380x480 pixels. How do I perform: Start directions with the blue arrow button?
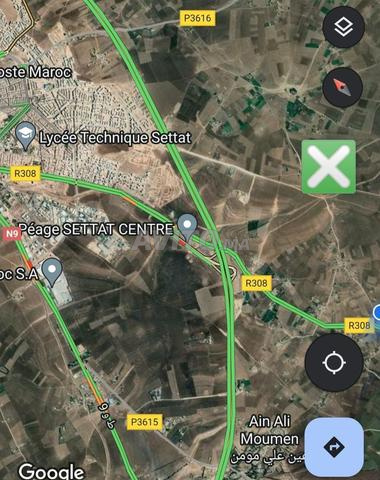click(334, 447)
